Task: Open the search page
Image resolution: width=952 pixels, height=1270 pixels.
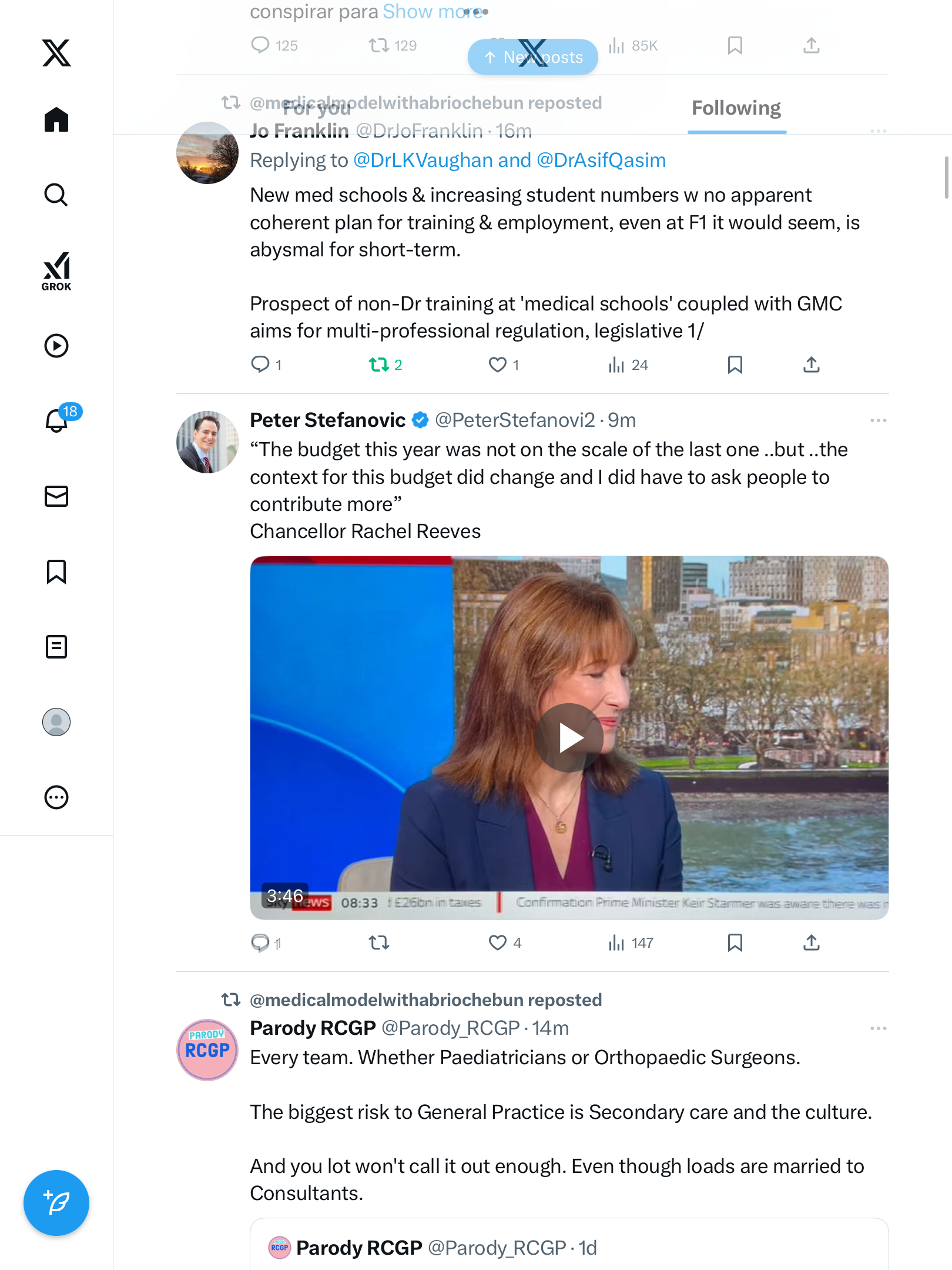Action: click(x=56, y=195)
